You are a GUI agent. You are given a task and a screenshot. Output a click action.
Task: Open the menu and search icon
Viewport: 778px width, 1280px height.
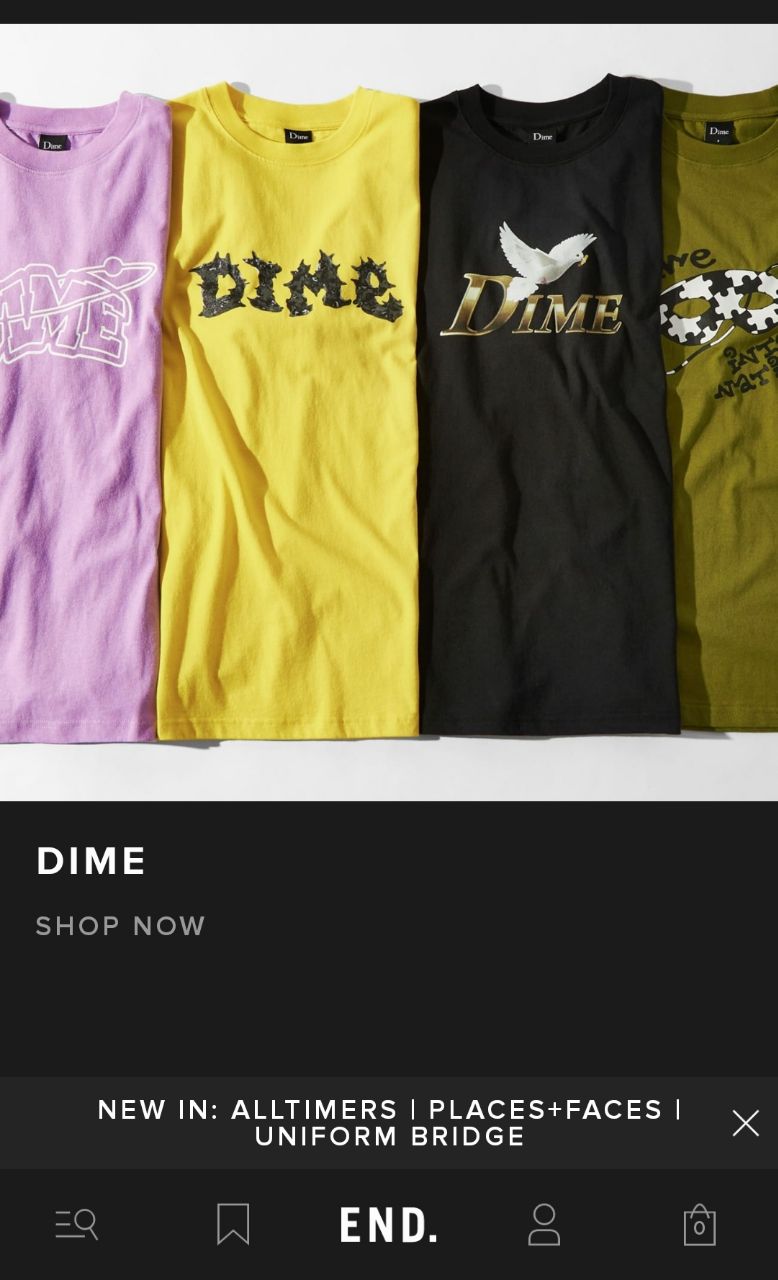coord(77,1224)
